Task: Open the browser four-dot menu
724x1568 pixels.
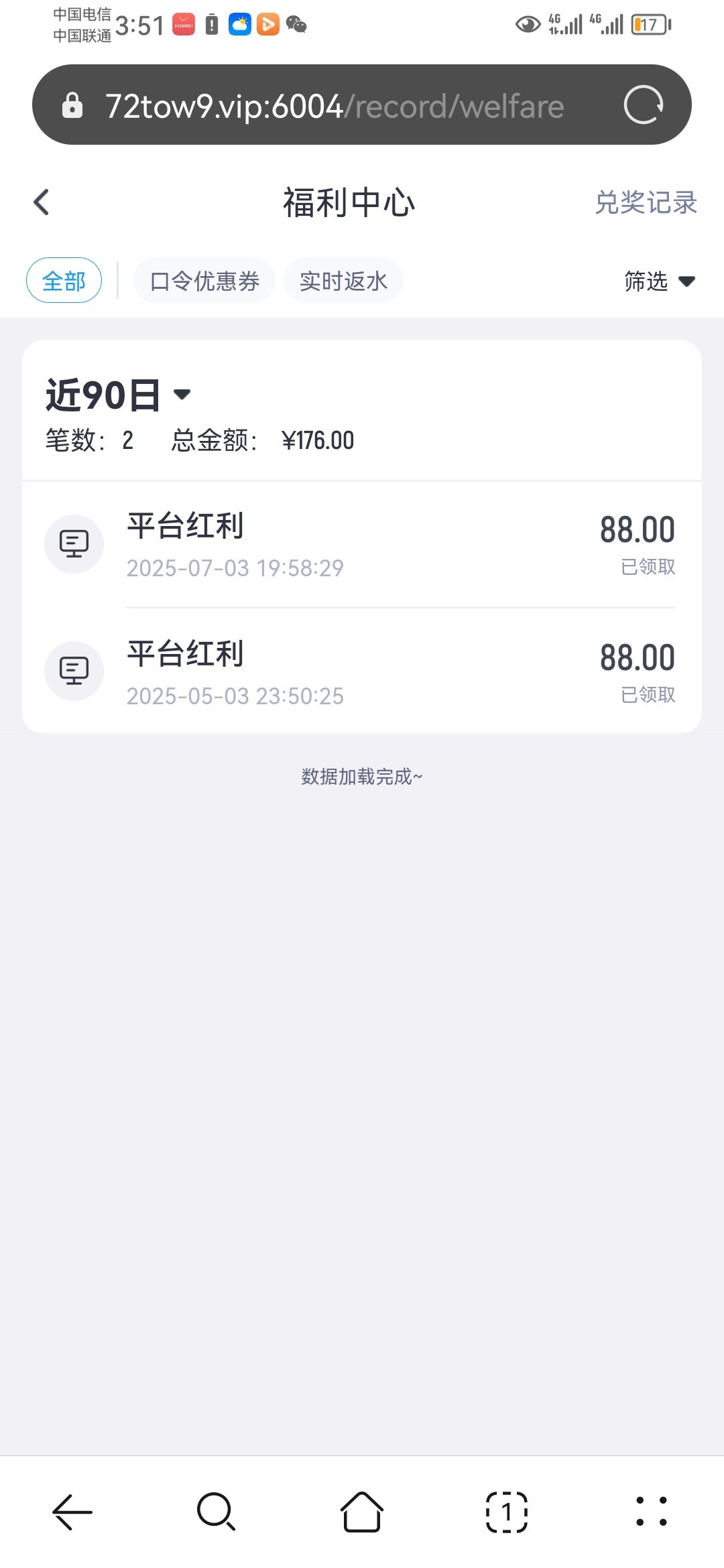Action: pos(651,1512)
